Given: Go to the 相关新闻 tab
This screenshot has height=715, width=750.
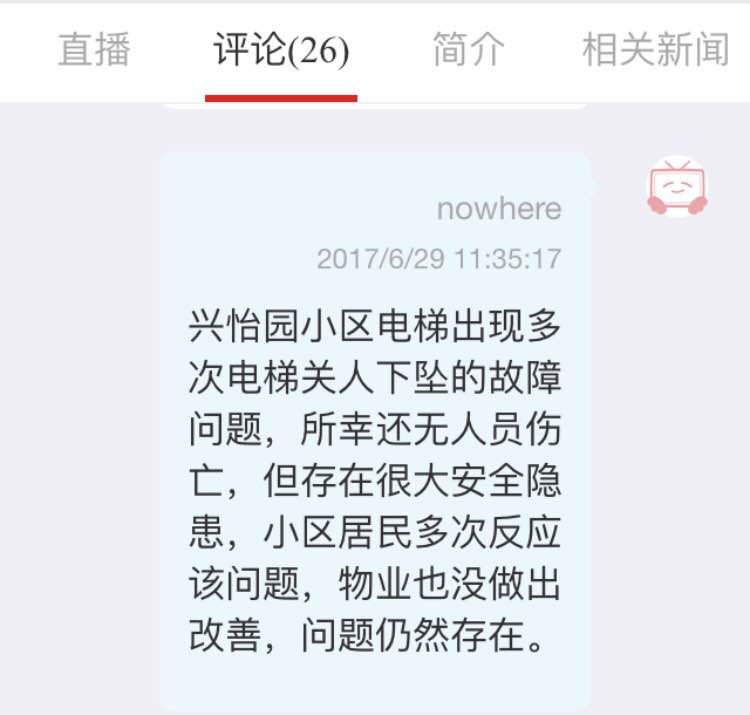Looking at the screenshot, I should pyautogui.click(x=655, y=50).
